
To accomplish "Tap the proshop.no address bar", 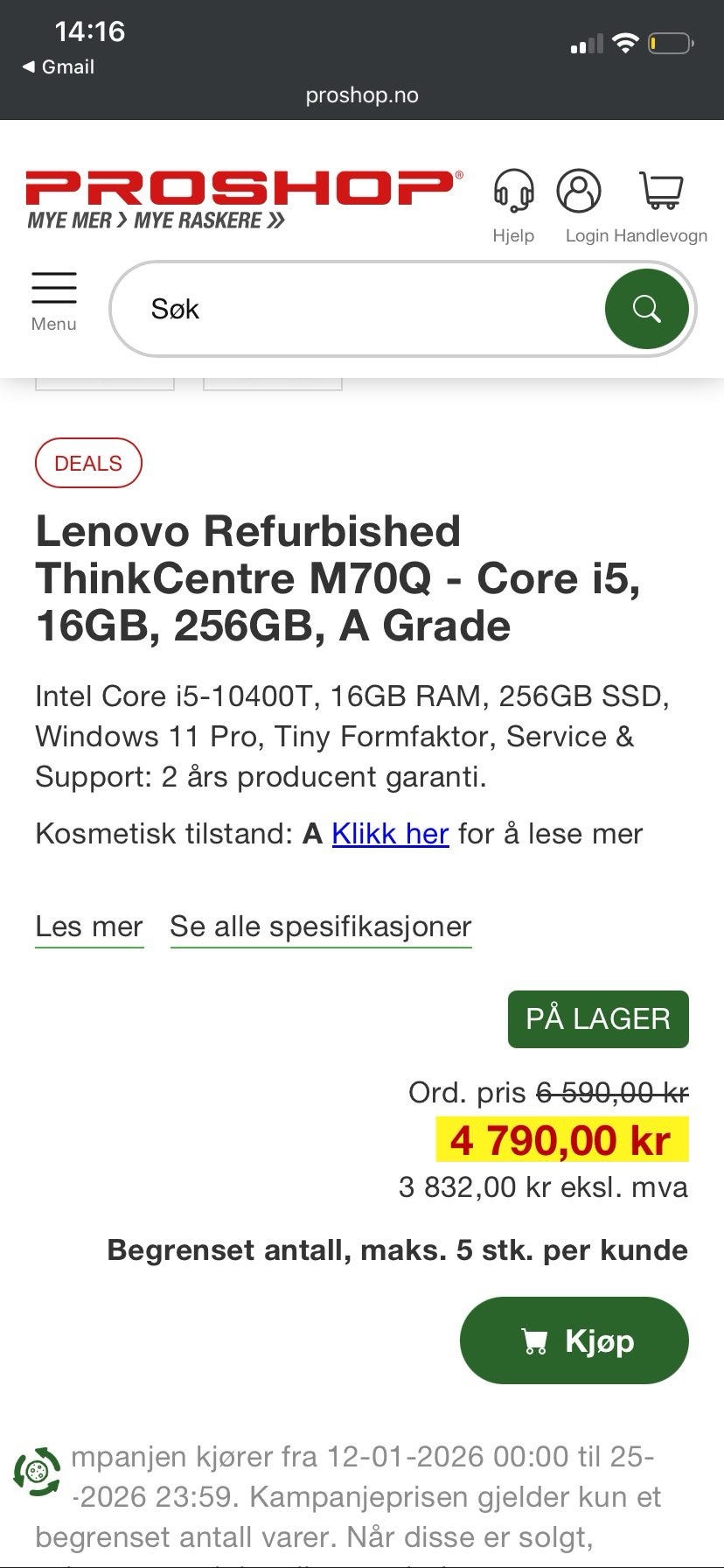I will 362,94.
